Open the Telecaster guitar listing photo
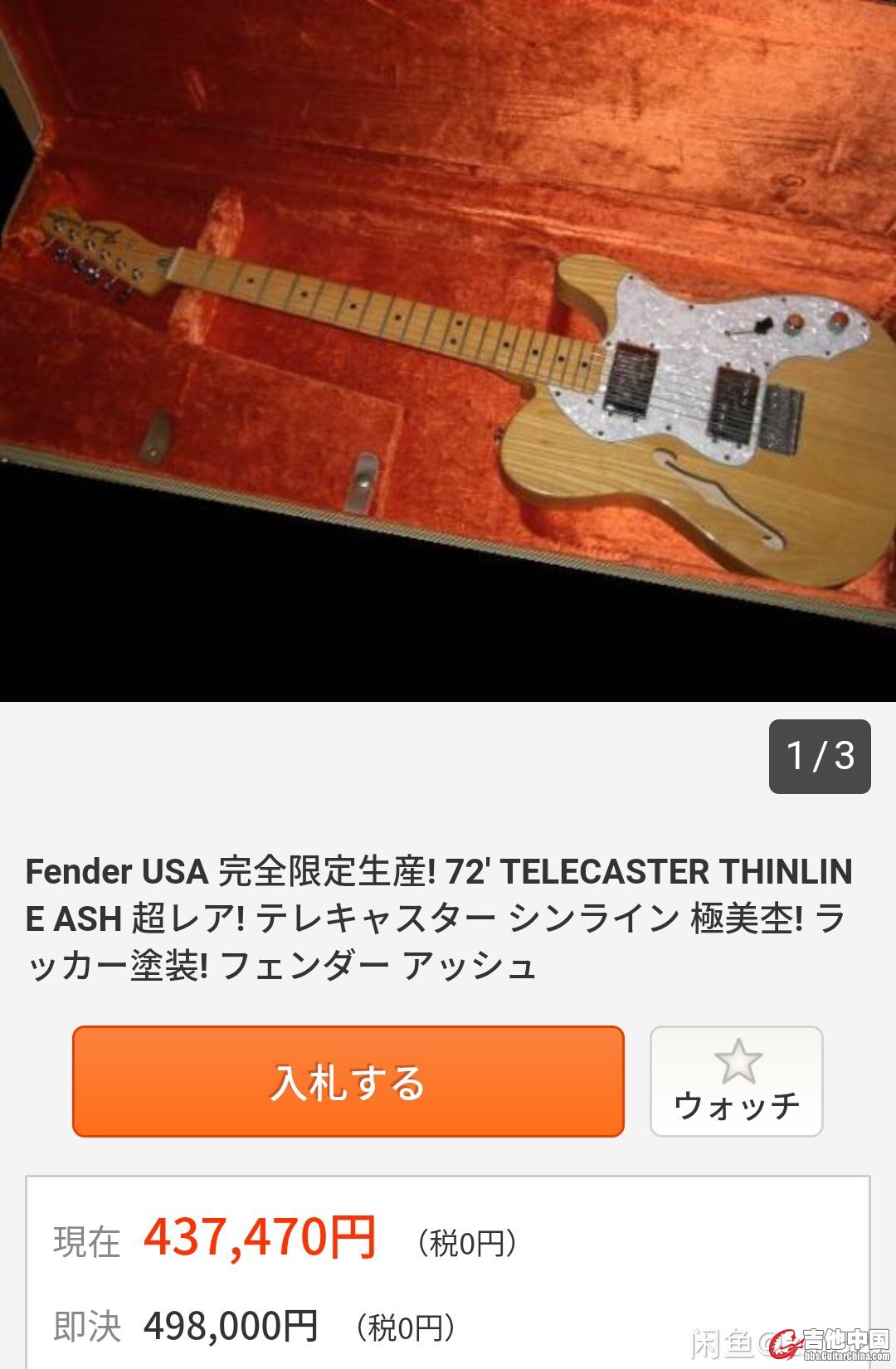Screen dimensions: 896x1369 [x=448, y=350]
